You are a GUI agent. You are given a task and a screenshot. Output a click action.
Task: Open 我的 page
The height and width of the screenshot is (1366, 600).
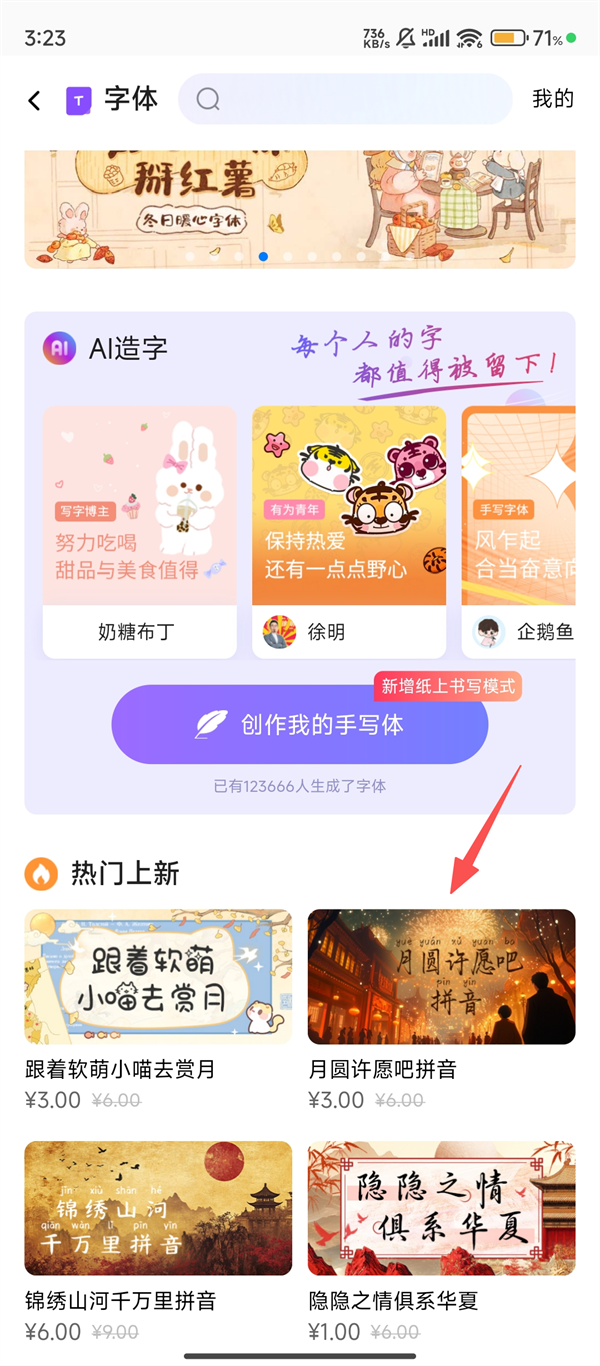(552, 99)
